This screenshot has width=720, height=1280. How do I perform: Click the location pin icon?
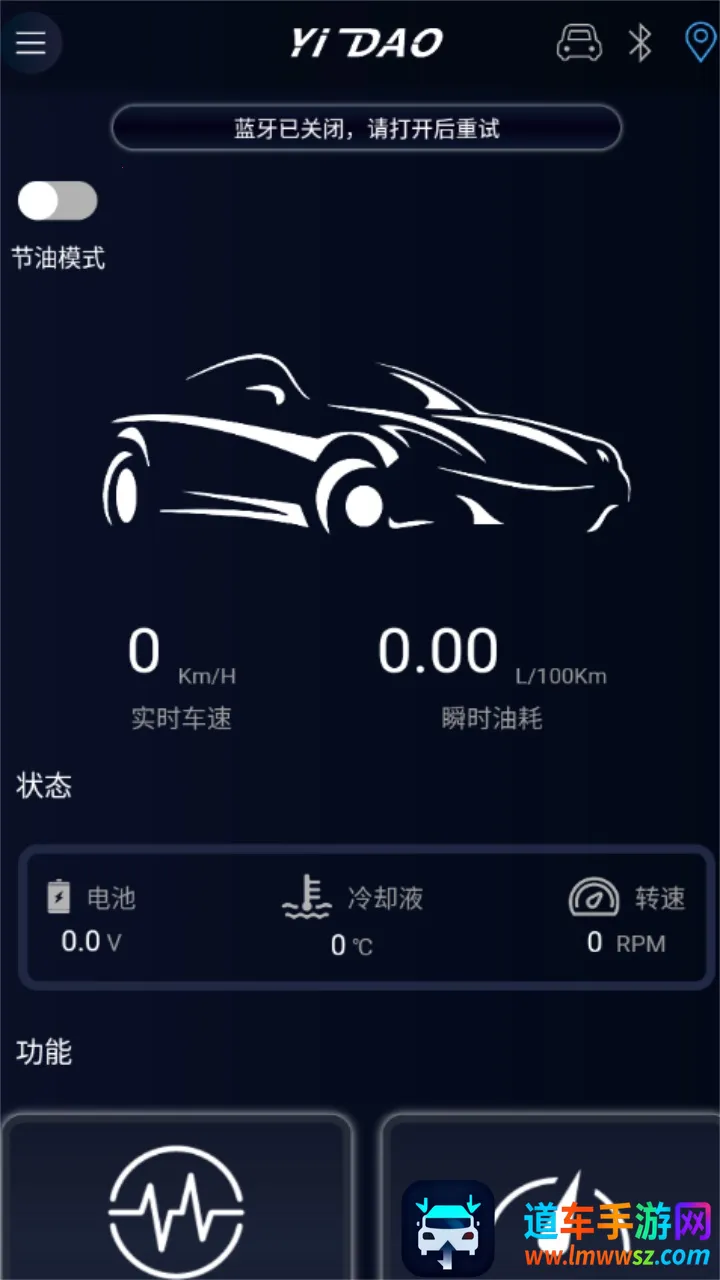coord(699,42)
